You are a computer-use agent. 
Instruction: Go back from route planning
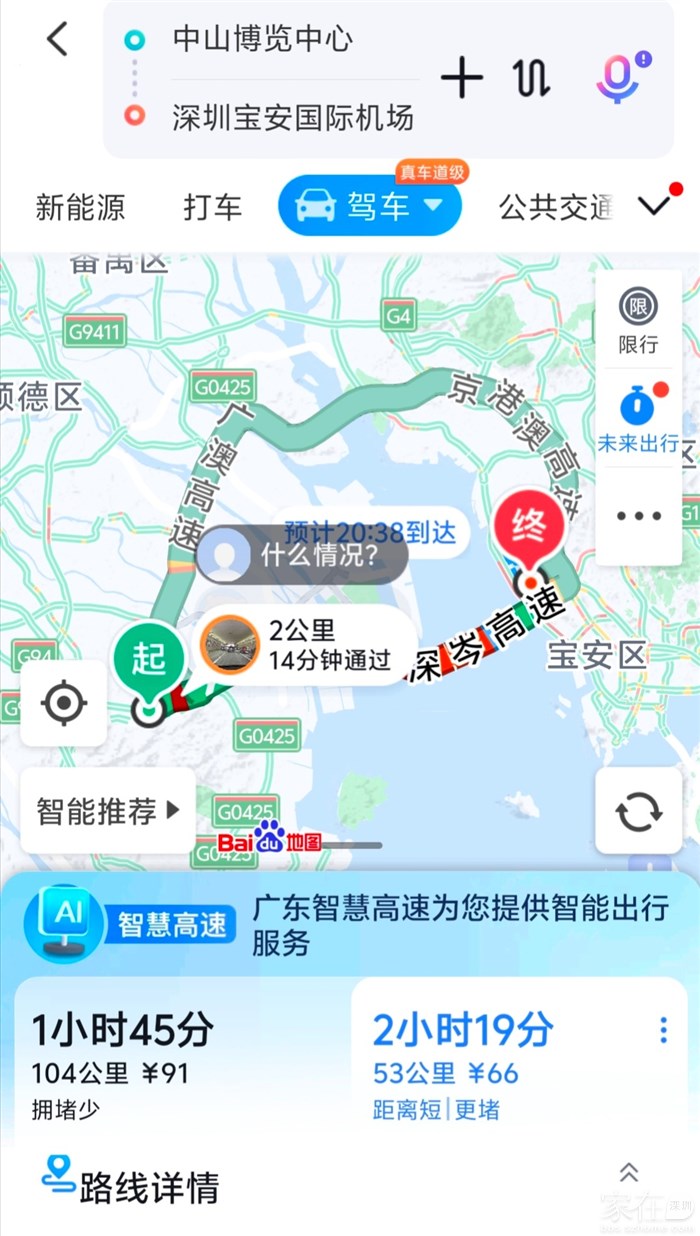[58, 40]
